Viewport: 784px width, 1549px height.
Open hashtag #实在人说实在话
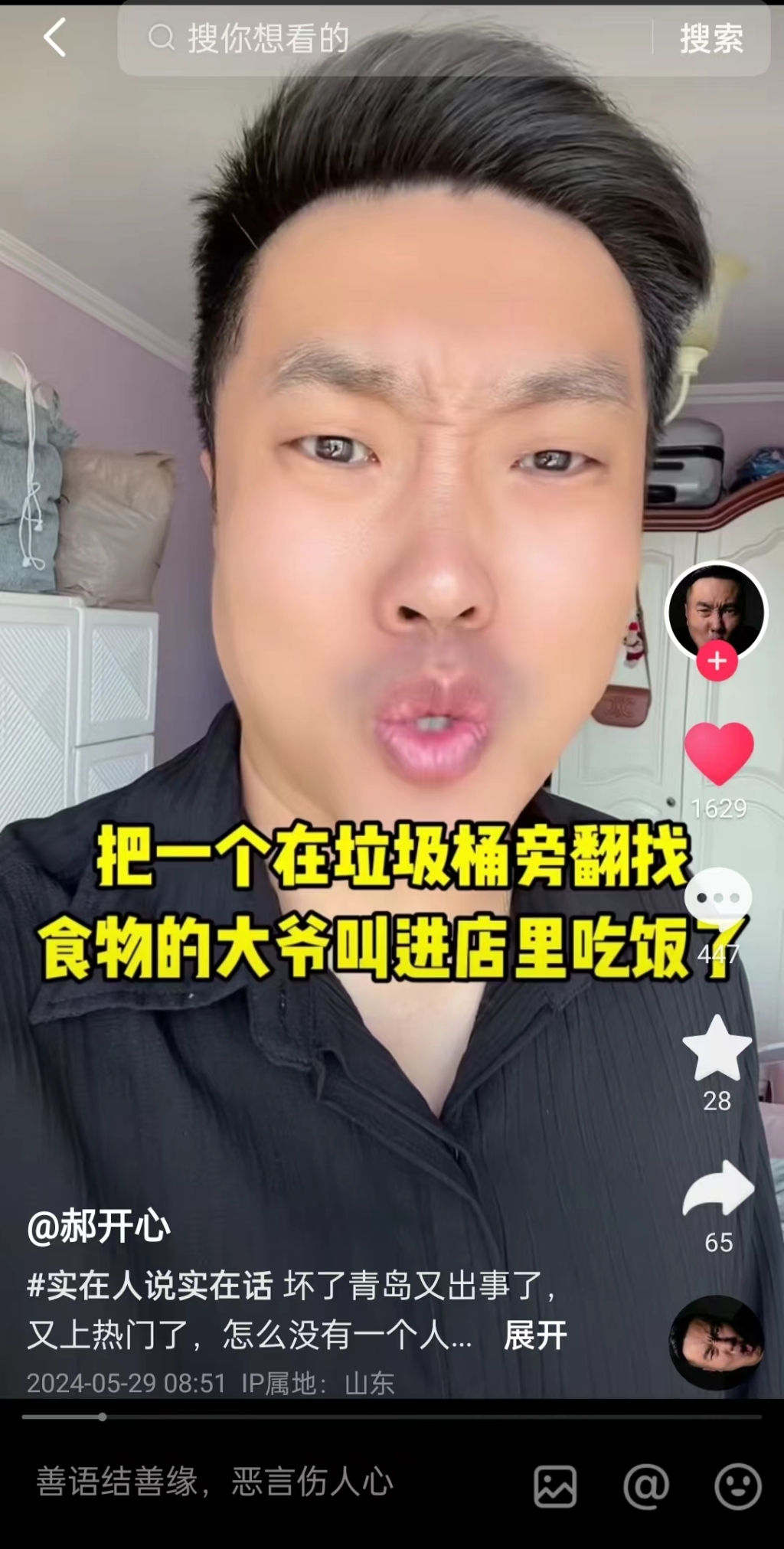(x=150, y=1286)
